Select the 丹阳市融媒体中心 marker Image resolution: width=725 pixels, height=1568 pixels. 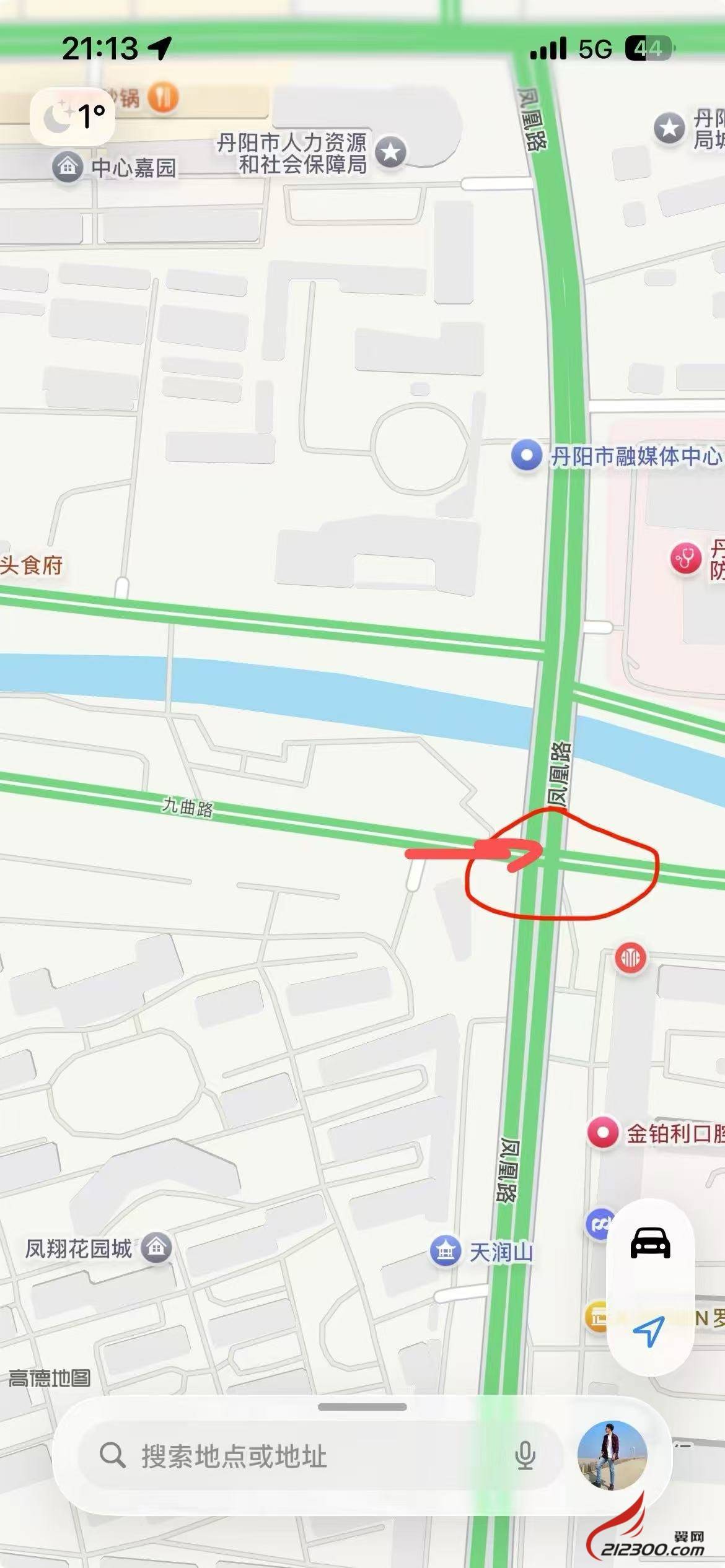click(527, 455)
